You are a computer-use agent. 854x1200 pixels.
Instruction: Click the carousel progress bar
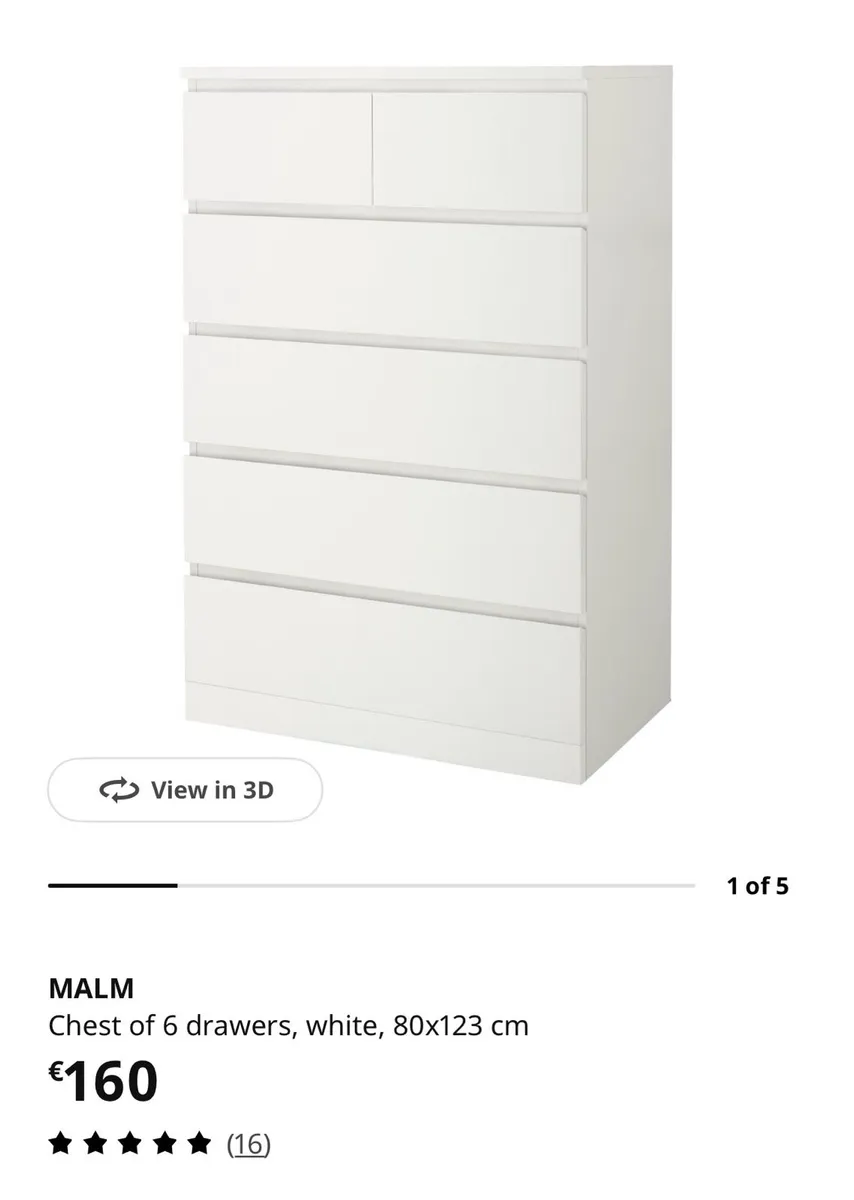(373, 884)
